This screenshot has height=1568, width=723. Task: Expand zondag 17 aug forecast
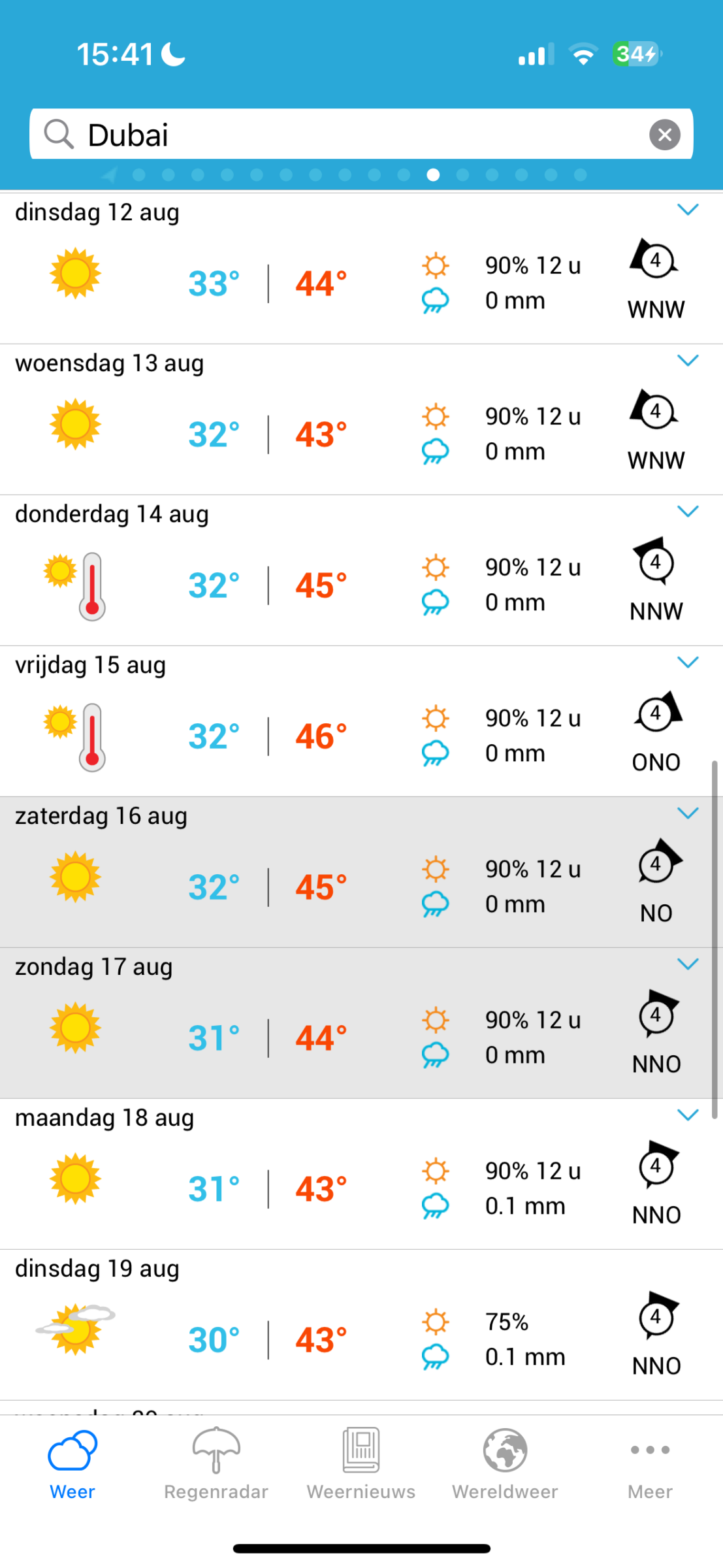687,964
